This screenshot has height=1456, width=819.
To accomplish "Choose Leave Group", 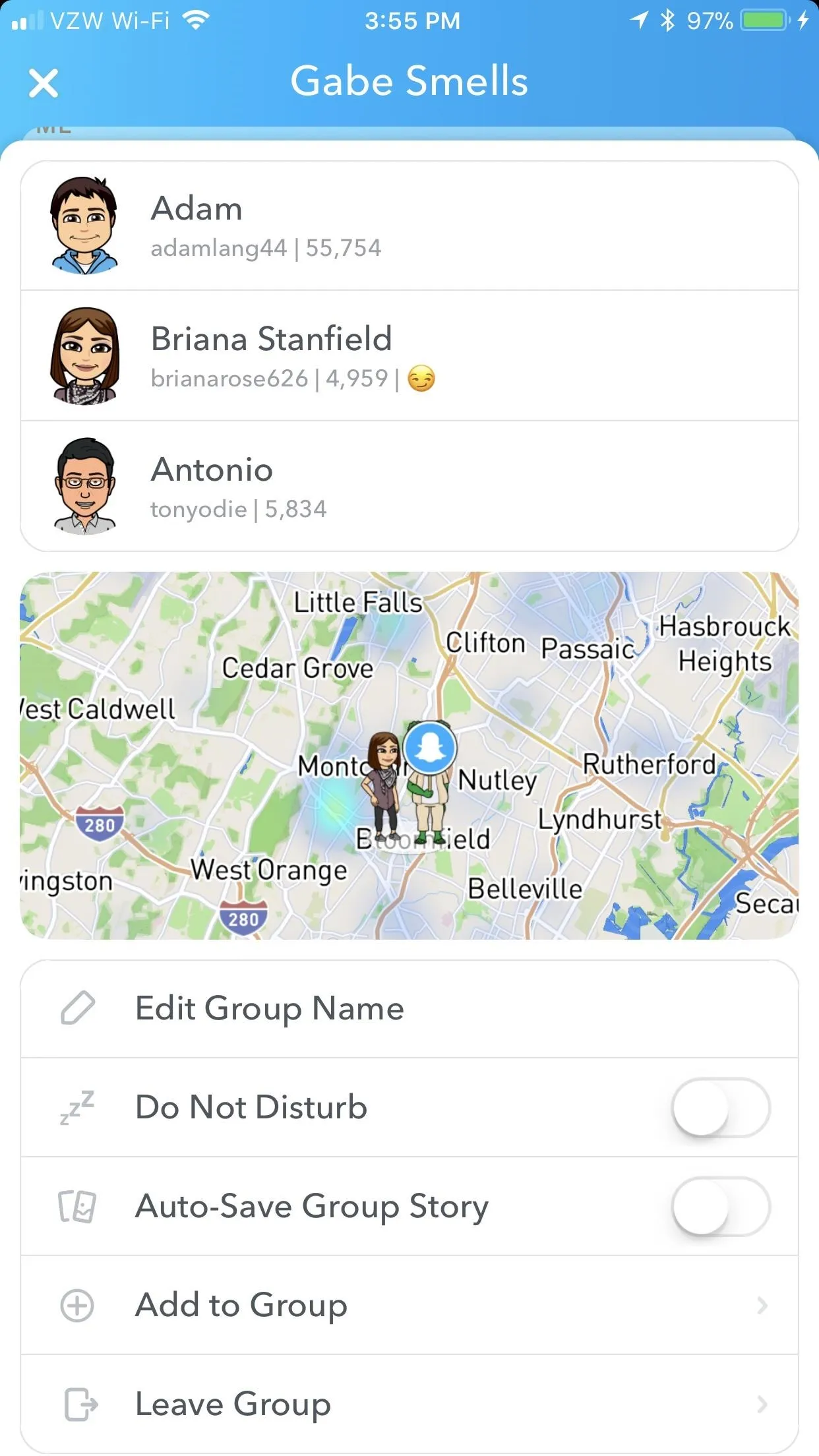I will pos(409,1404).
